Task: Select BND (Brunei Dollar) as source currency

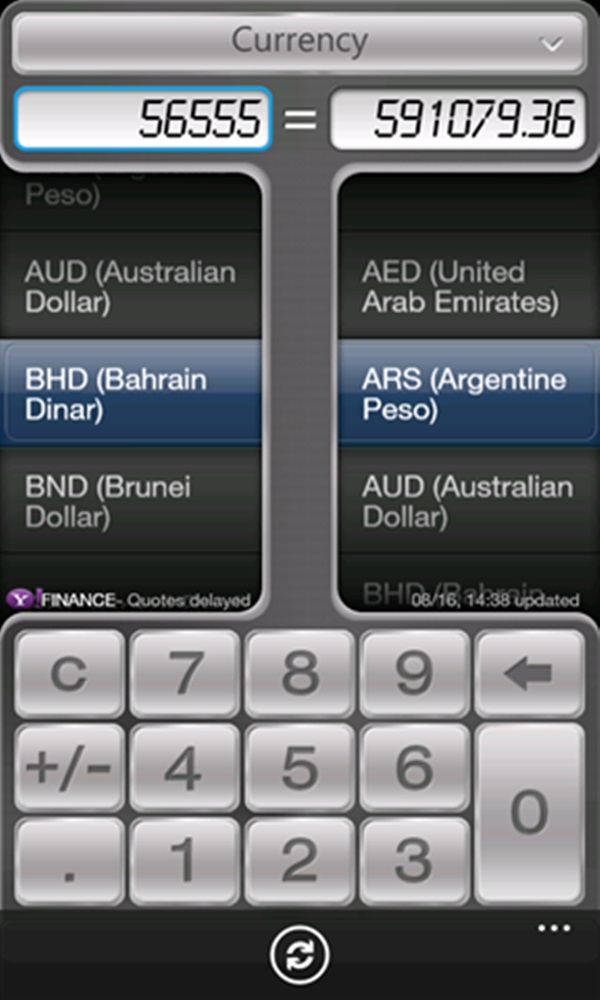Action: pos(130,502)
